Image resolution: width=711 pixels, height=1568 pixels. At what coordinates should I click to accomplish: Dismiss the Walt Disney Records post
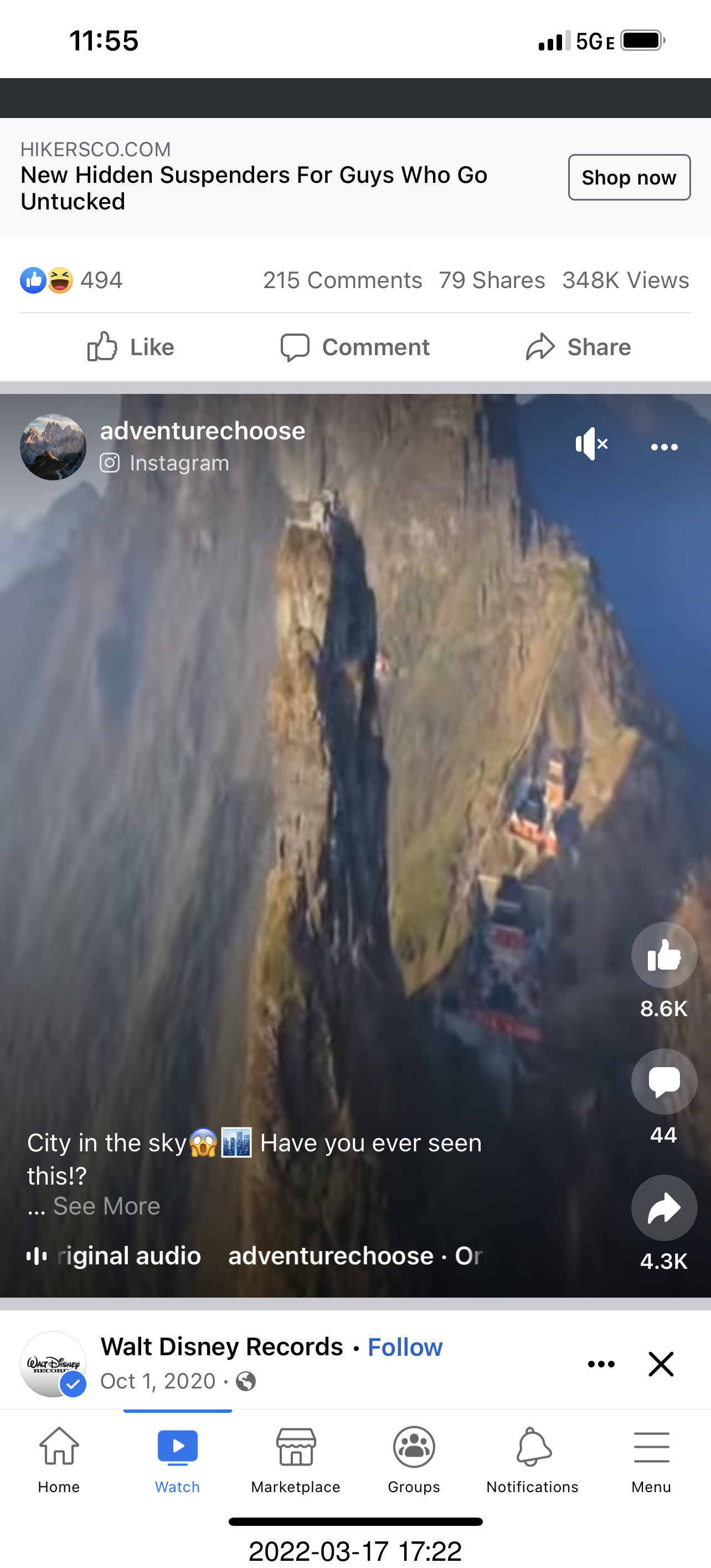661,1364
